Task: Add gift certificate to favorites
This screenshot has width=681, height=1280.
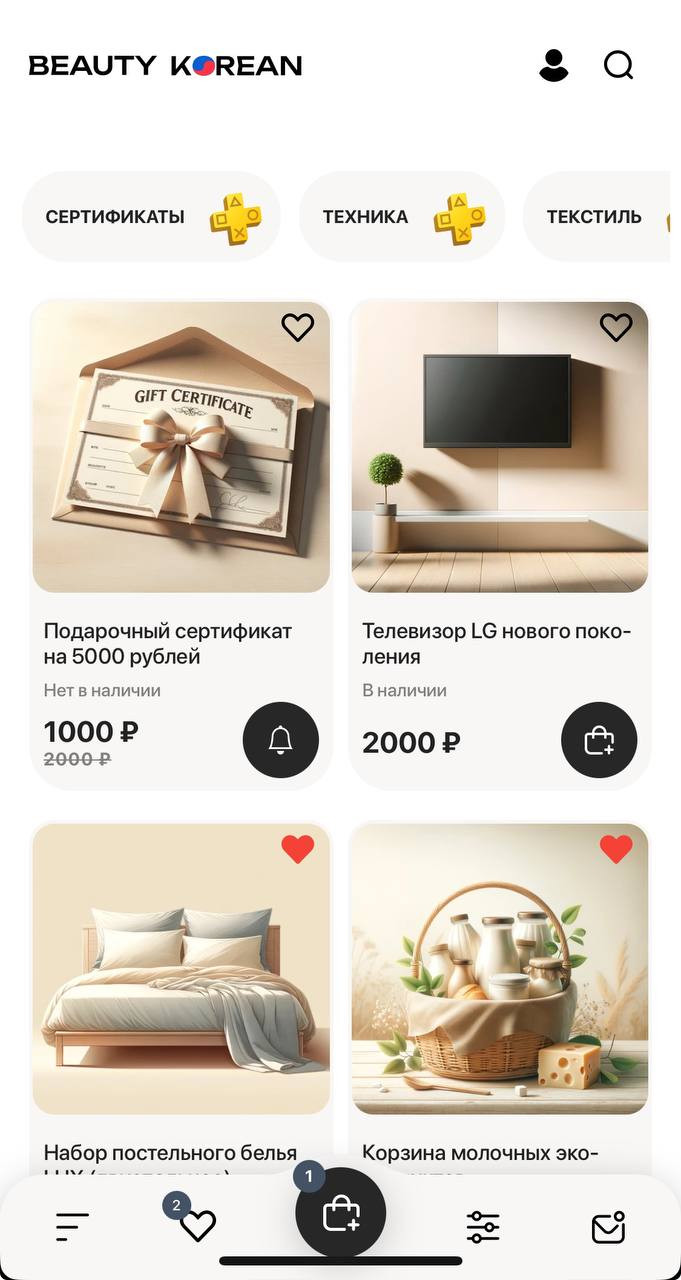Action: tap(297, 327)
